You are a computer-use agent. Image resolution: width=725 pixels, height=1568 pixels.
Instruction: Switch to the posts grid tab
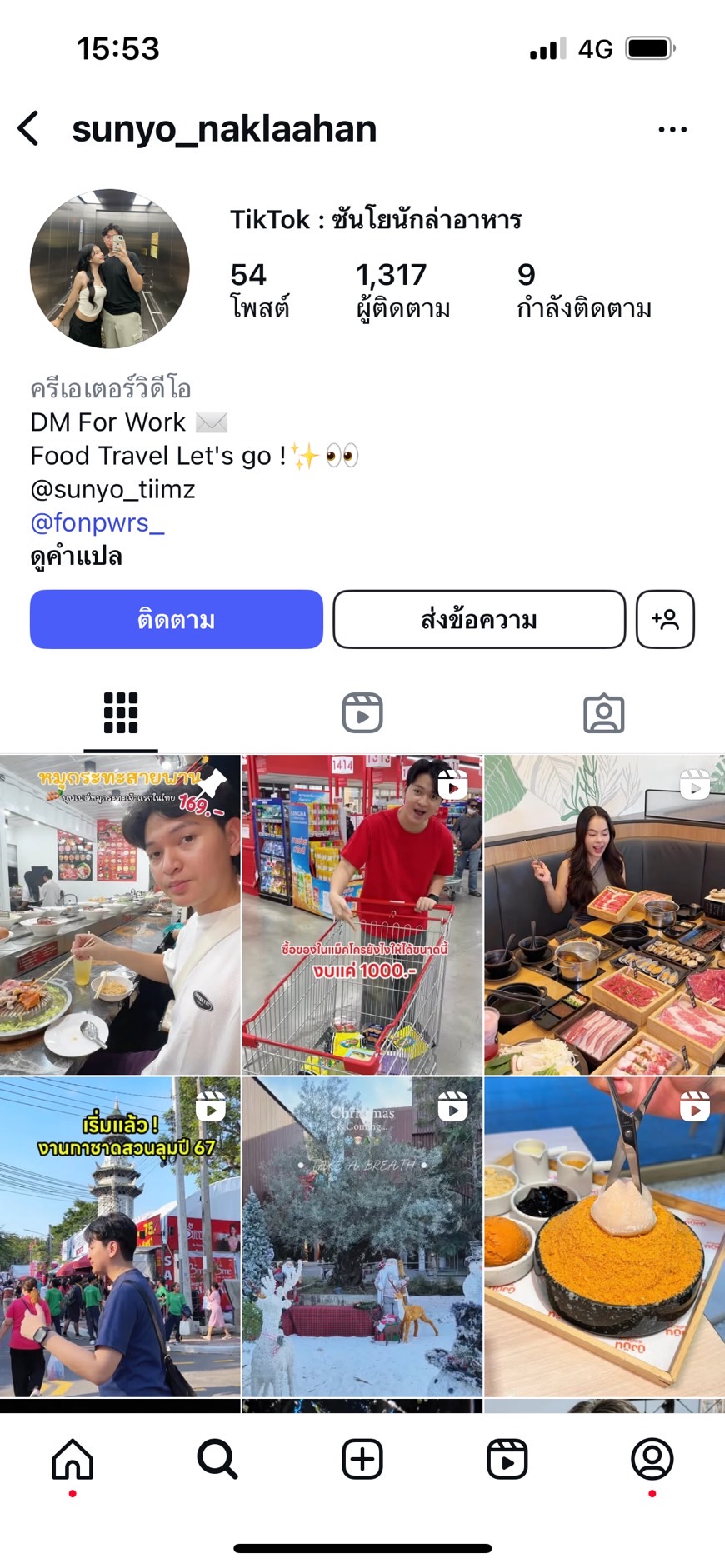point(121,713)
